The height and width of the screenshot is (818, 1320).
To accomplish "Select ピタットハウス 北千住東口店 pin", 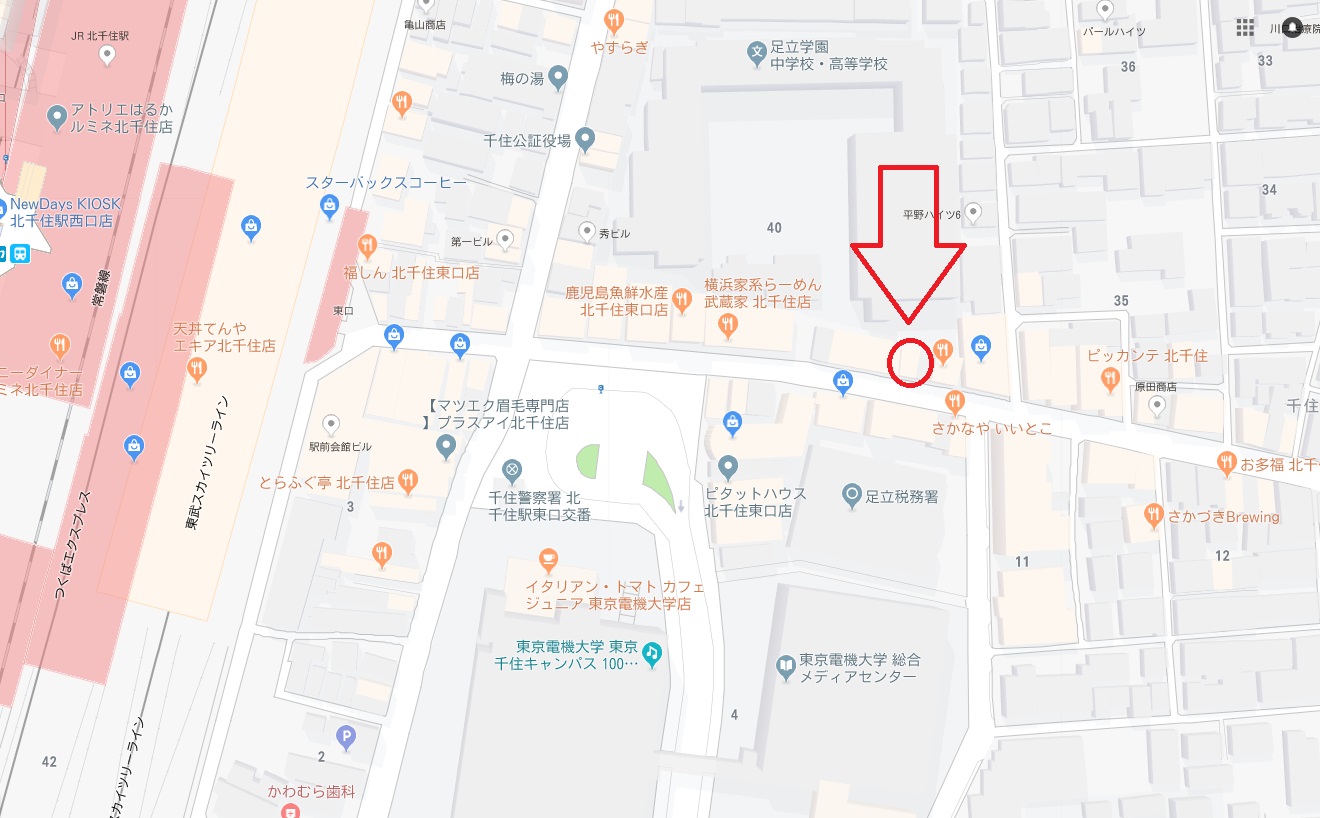I will click(728, 466).
